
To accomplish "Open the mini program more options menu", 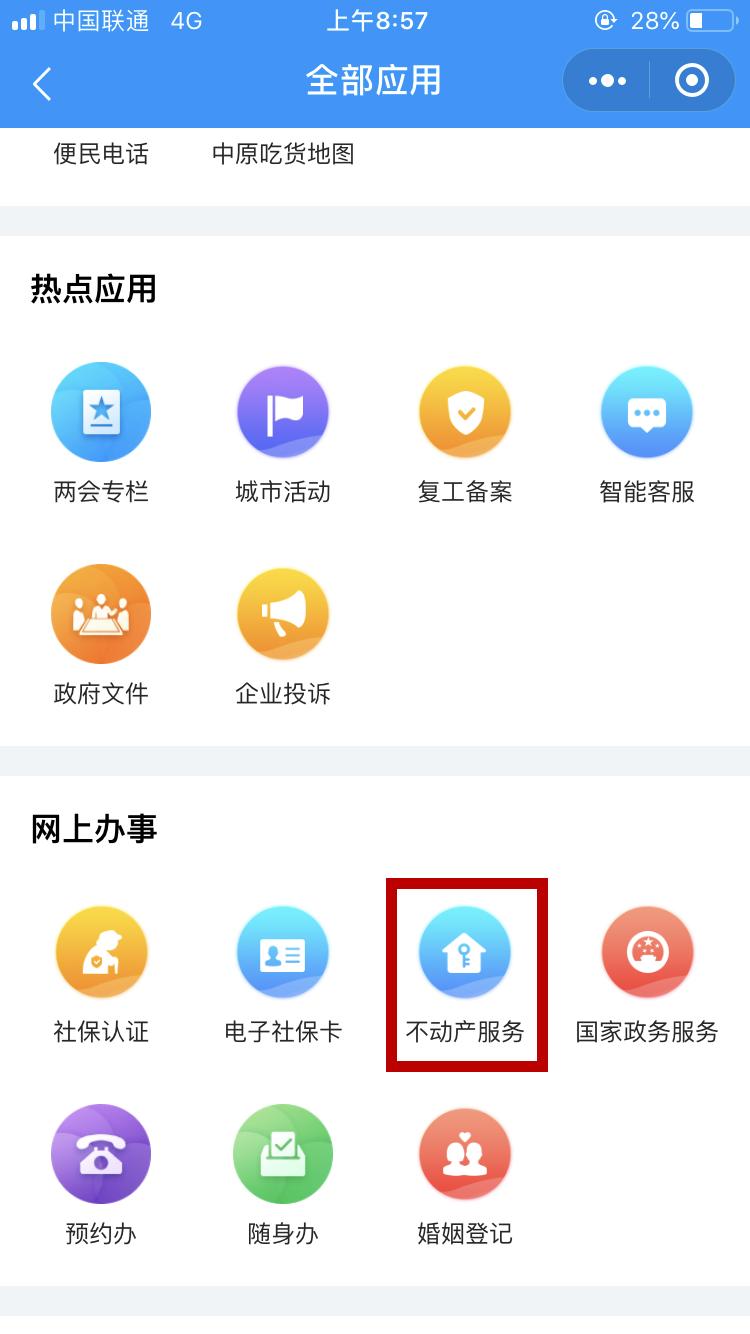I will point(607,81).
